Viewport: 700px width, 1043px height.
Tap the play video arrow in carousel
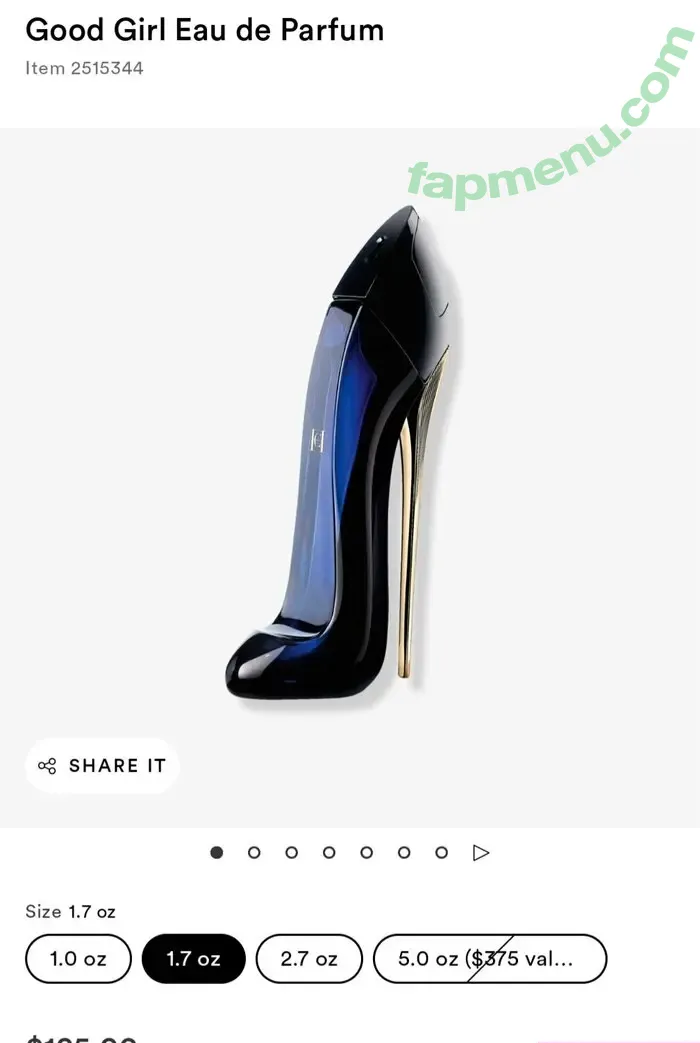pyautogui.click(x=481, y=853)
